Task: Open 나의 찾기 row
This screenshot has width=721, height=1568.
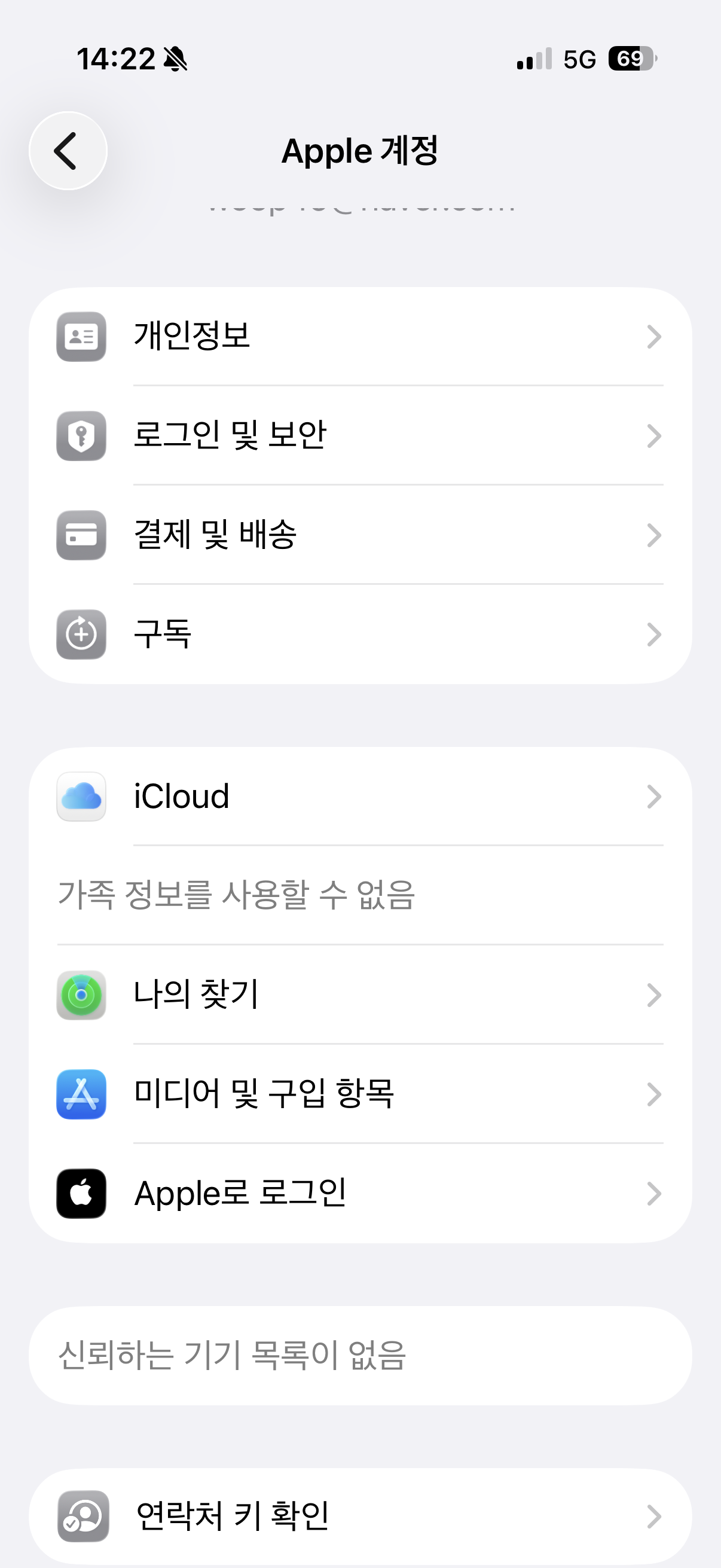Action: click(x=360, y=995)
